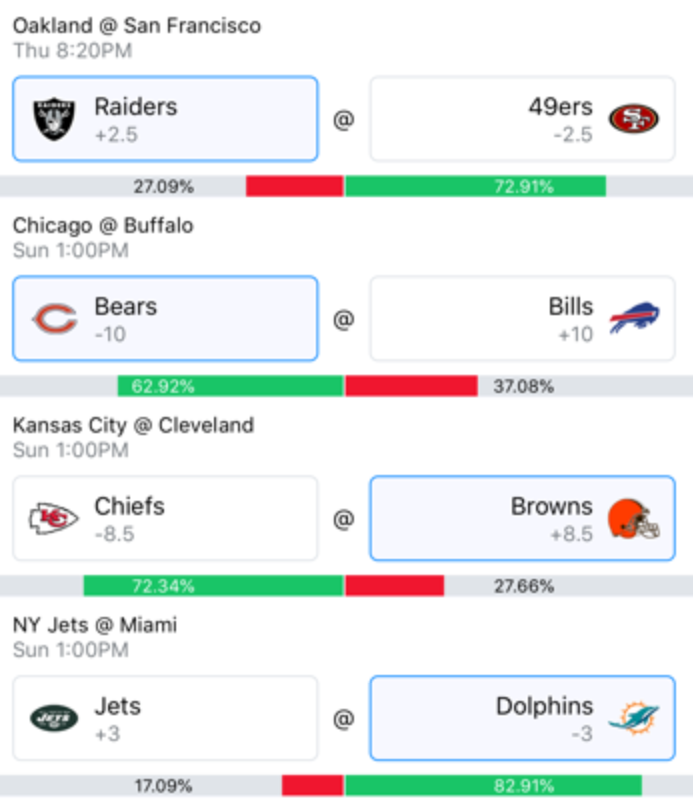Tap the Browns +8.5 card
693x807 pixels.
pos(523,518)
